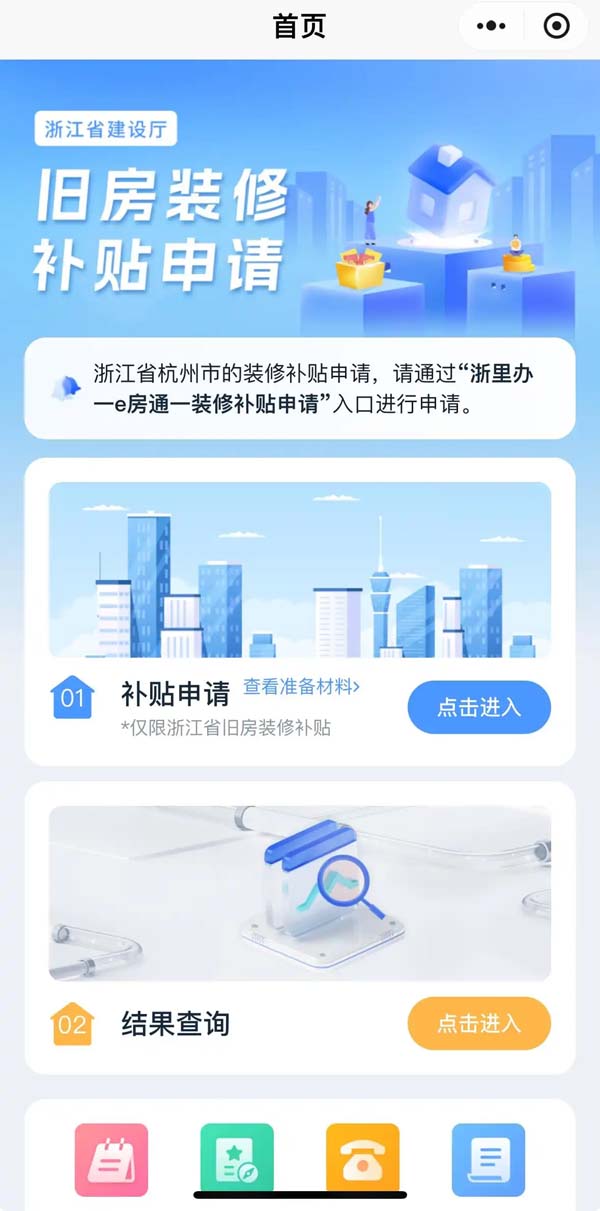
Task: Open the mini program more options menu
Action: (x=491, y=26)
